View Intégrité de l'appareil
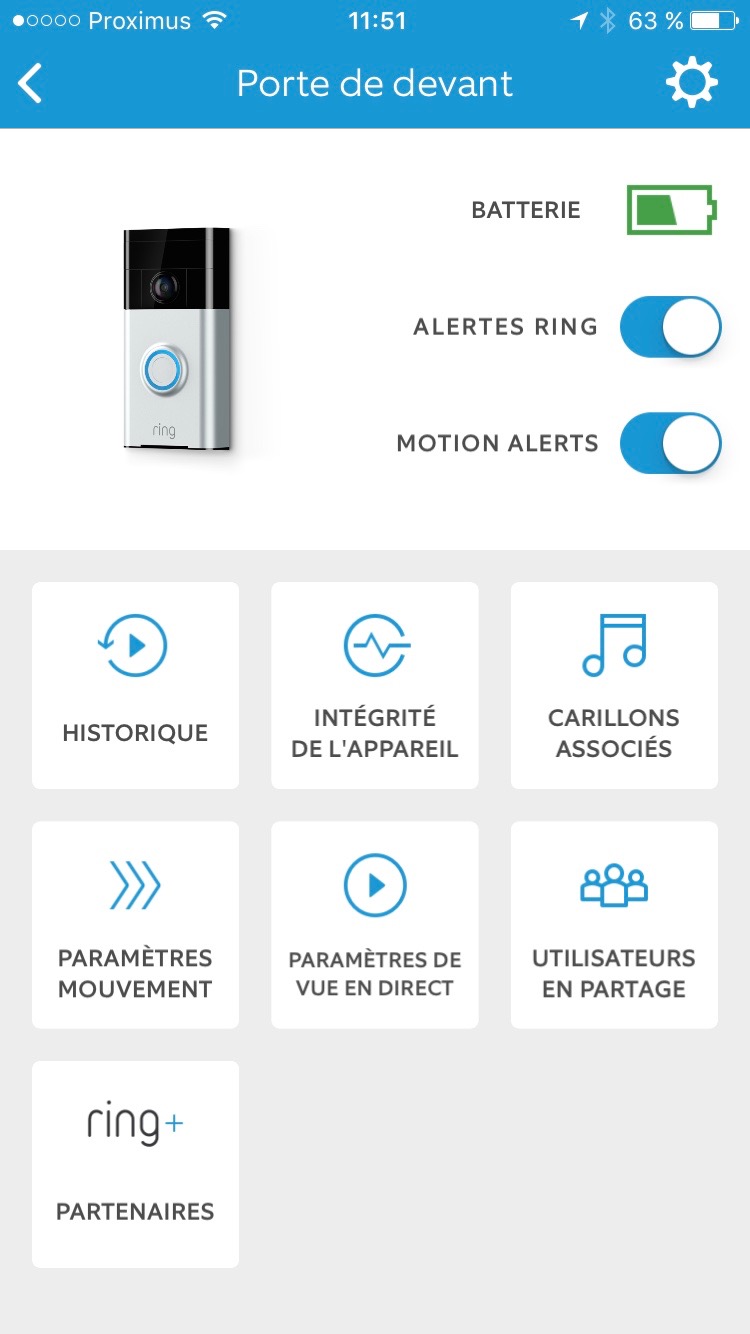 point(374,685)
